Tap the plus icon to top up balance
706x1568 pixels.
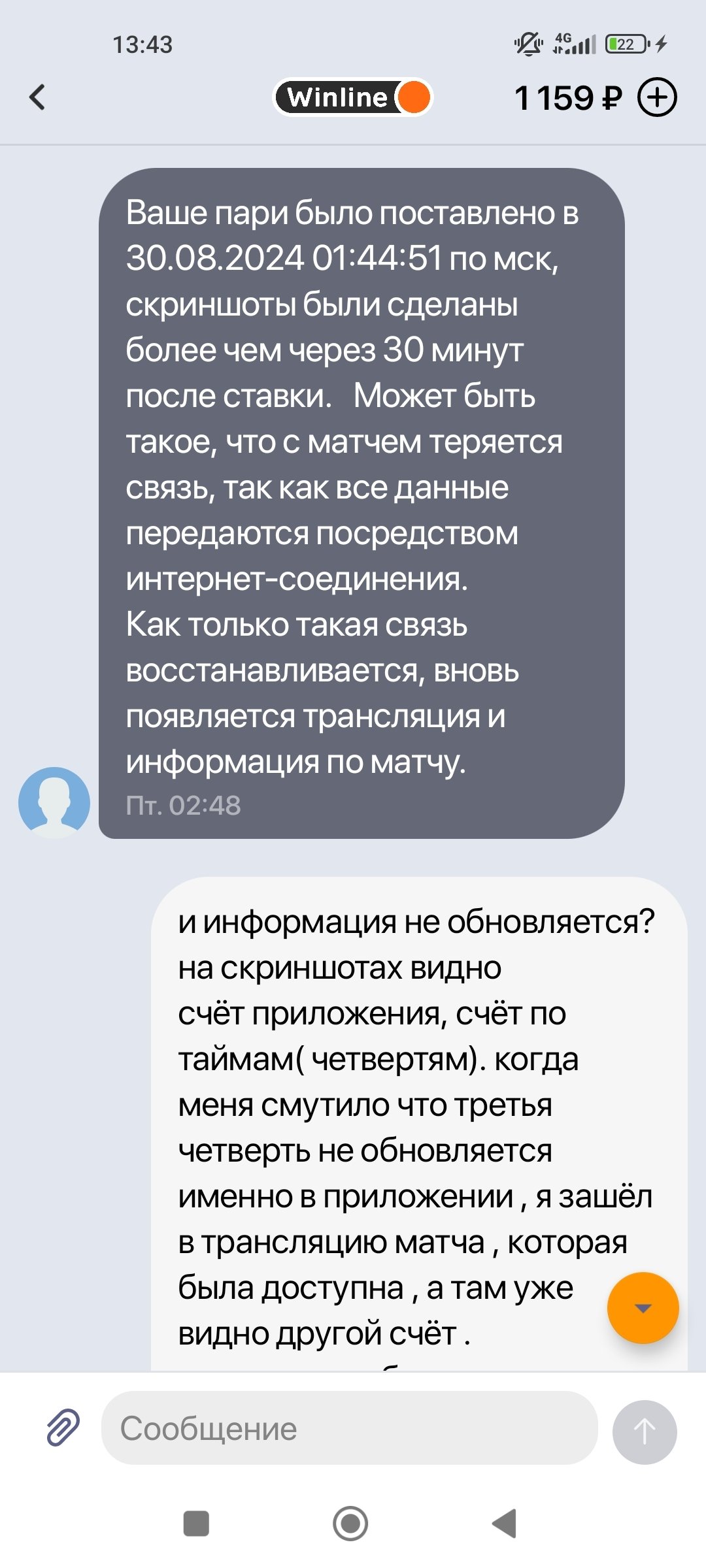tap(657, 97)
